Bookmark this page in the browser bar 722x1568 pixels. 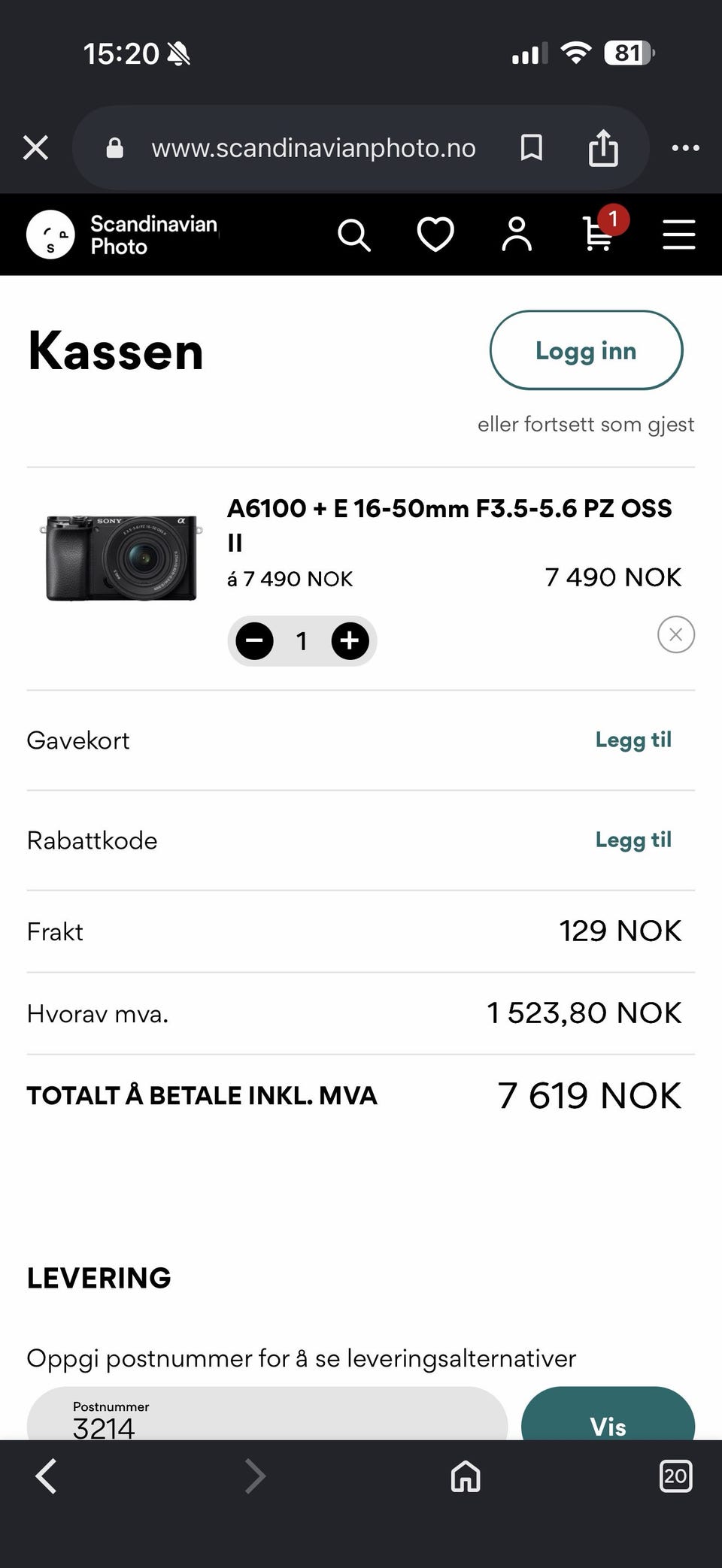click(532, 148)
